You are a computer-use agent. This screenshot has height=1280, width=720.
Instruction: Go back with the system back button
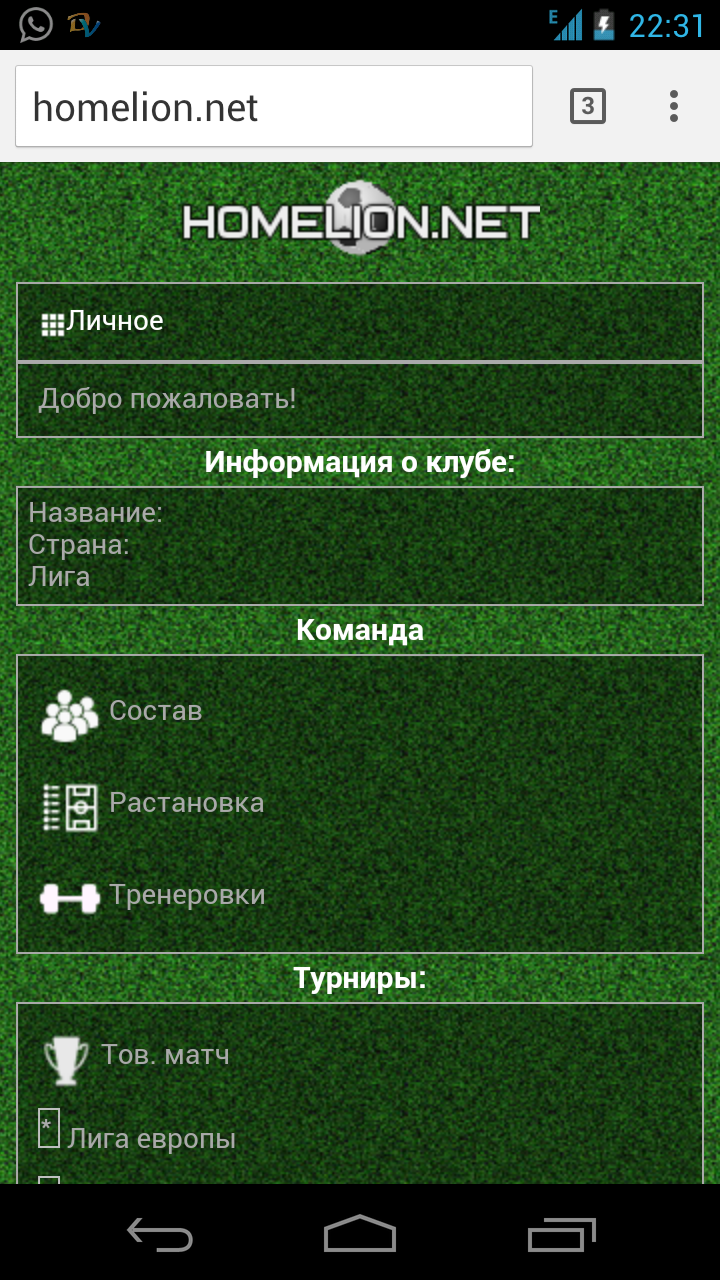[x=160, y=1234]
